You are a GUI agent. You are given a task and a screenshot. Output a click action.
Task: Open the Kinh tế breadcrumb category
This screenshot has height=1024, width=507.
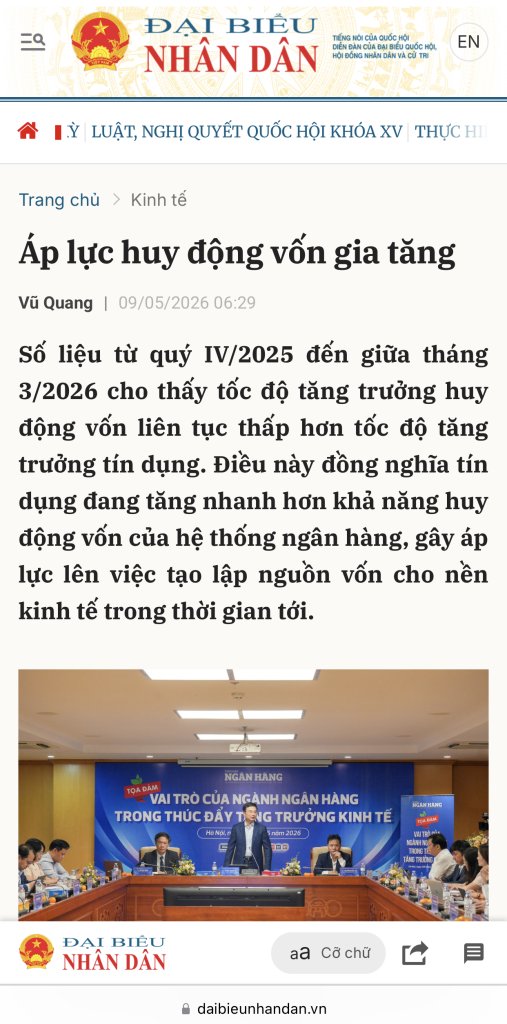click(159, 200)
